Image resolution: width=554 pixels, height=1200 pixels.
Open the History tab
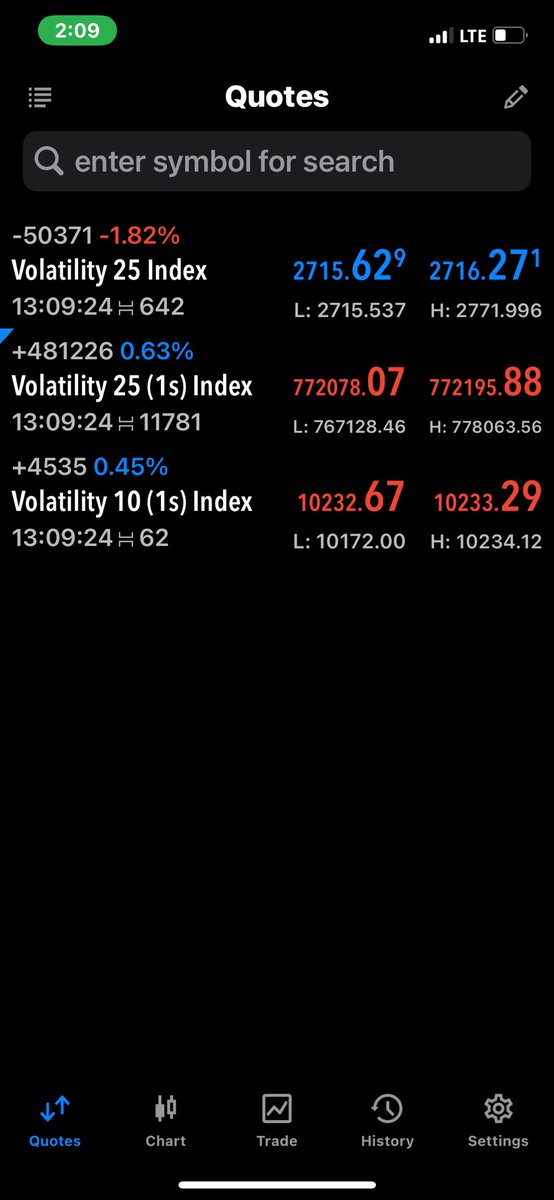(387, 1120)
